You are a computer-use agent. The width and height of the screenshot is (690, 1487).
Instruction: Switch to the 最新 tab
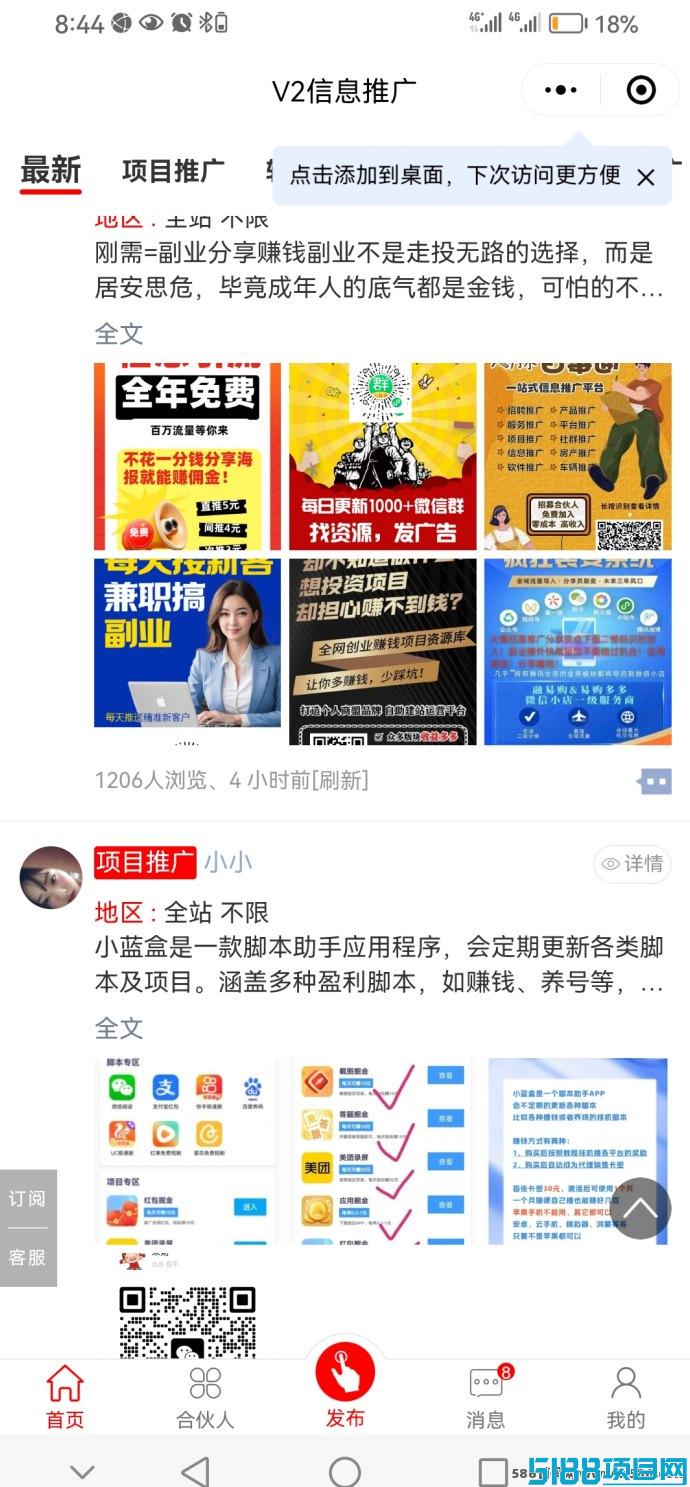click(51, 171)
